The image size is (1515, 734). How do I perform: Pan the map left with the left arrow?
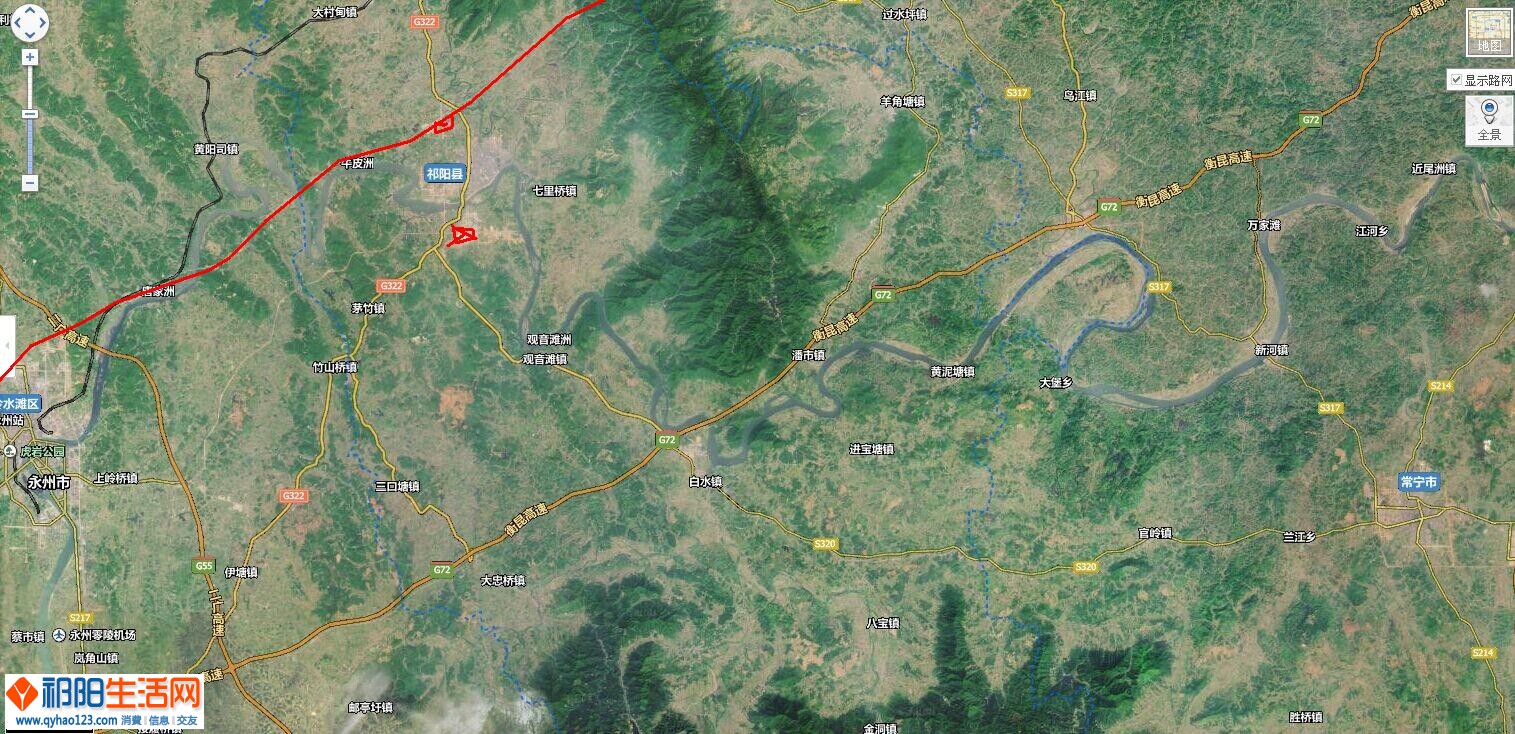pyautogui.click(x=18, y=23)
